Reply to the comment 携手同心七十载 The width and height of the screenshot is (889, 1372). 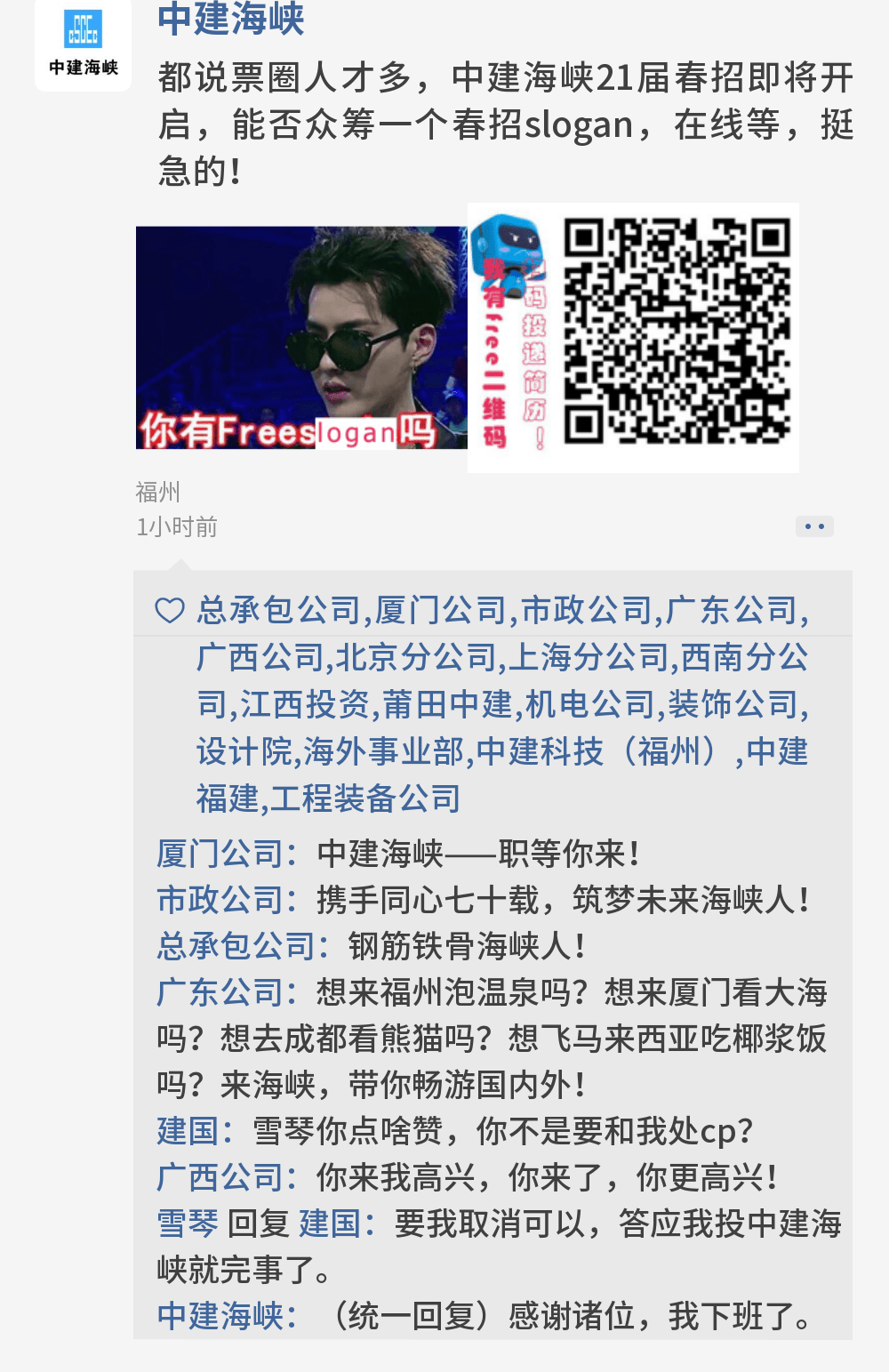pyautogui.click(x=562, y=900)
